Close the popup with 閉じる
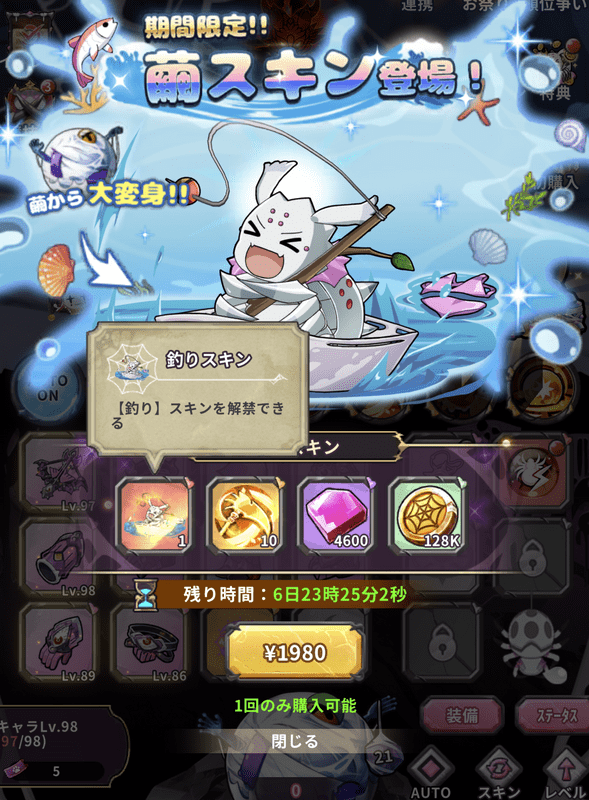 (294, 741)
